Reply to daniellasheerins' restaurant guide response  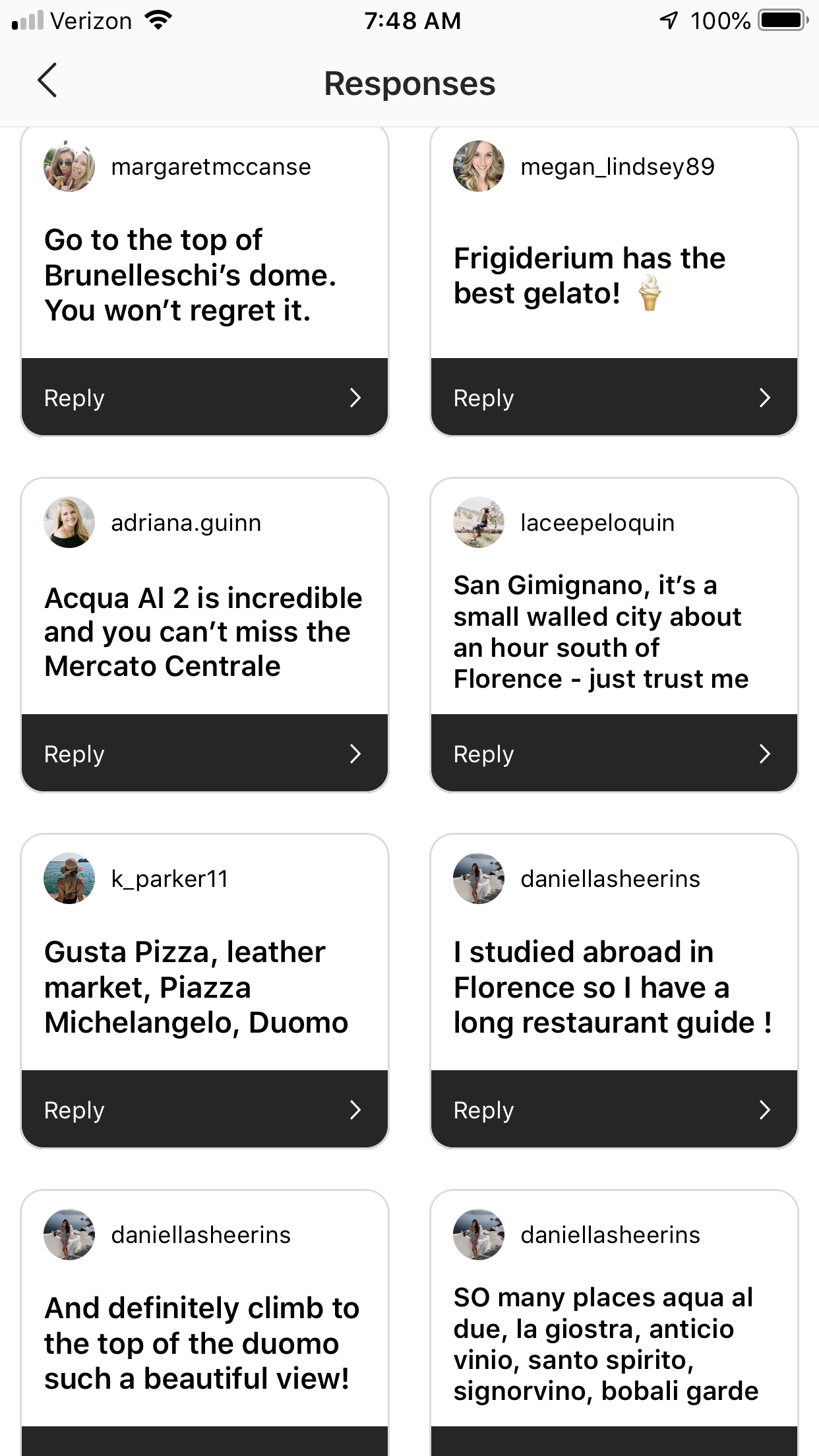point(613,1110)
